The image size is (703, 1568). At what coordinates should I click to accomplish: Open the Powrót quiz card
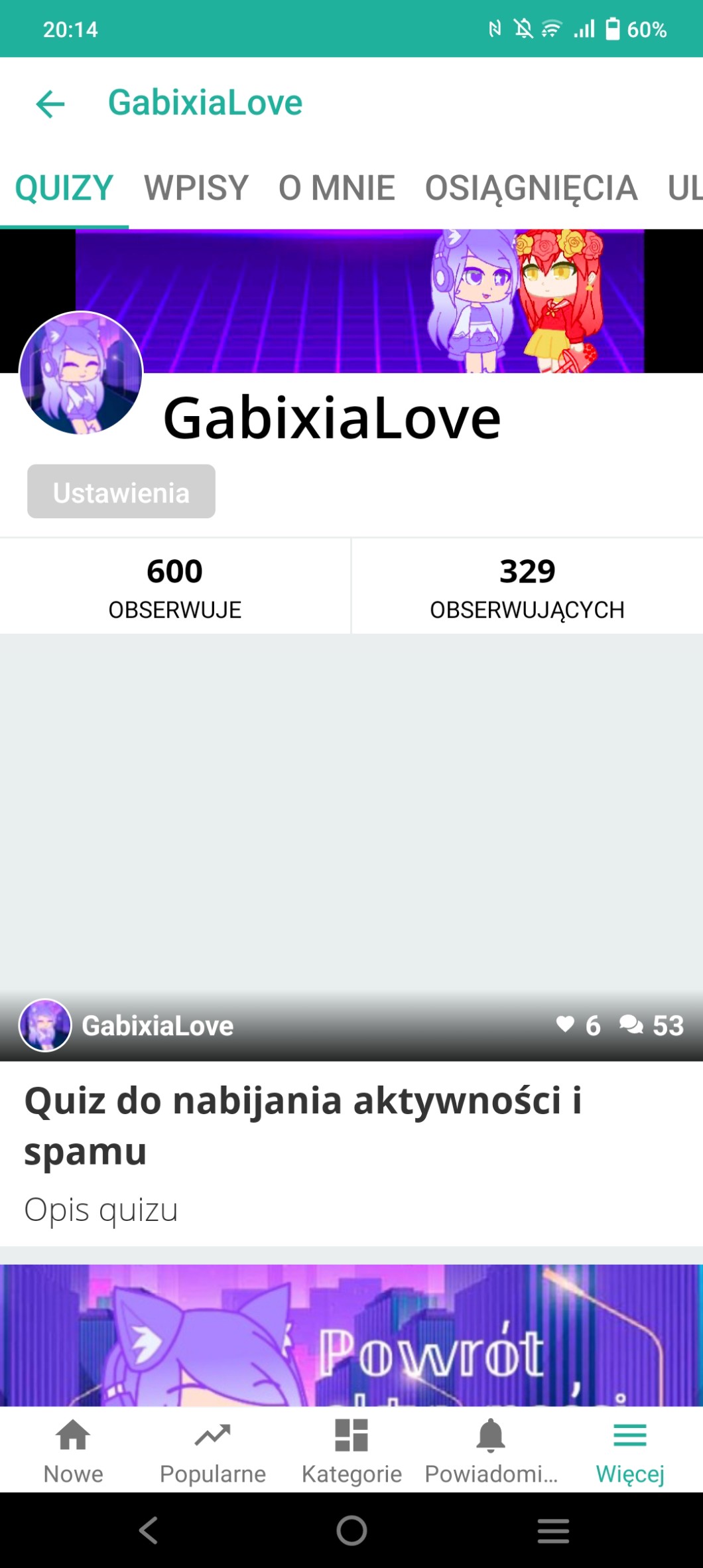click(x=351, y=1334)
